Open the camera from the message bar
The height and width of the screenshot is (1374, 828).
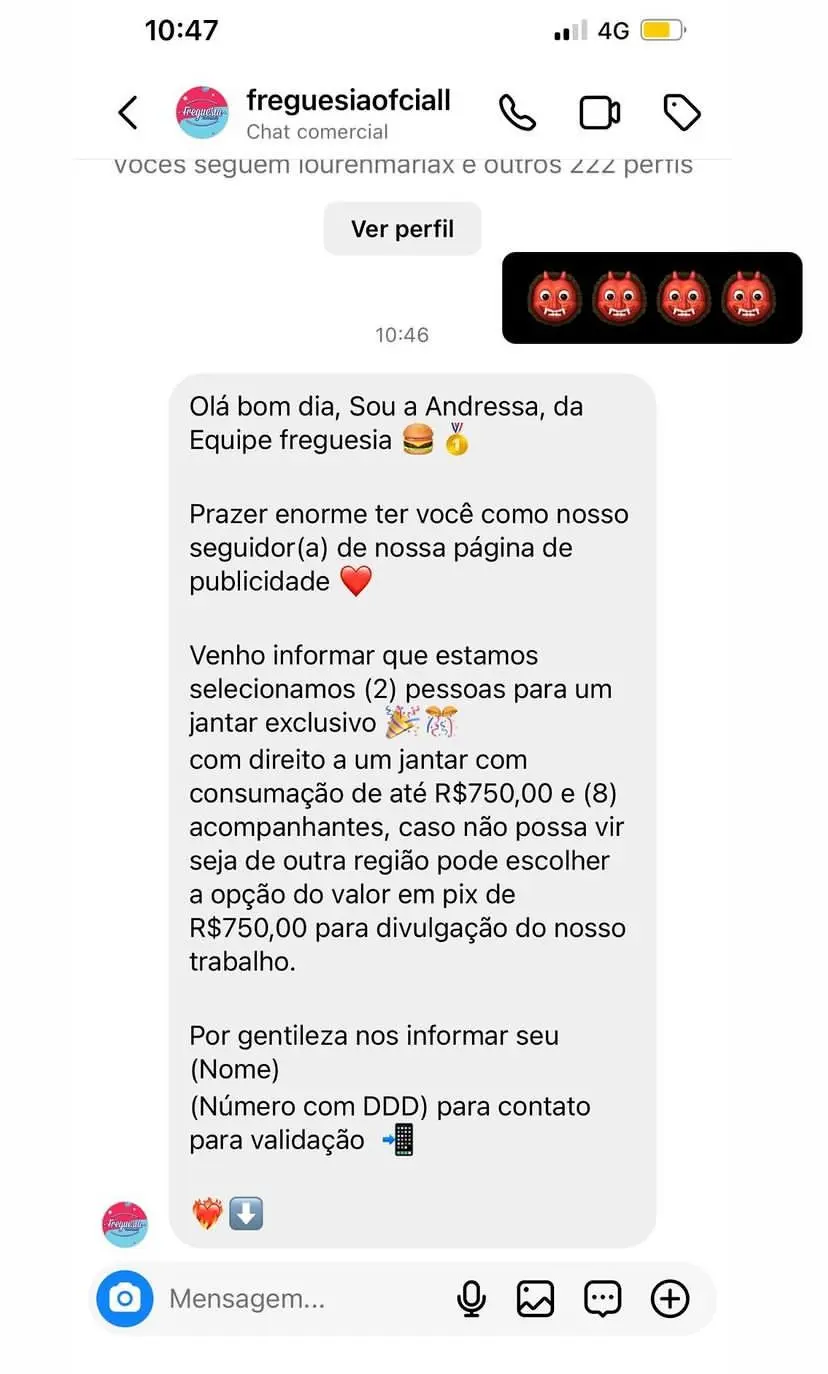125,1299
